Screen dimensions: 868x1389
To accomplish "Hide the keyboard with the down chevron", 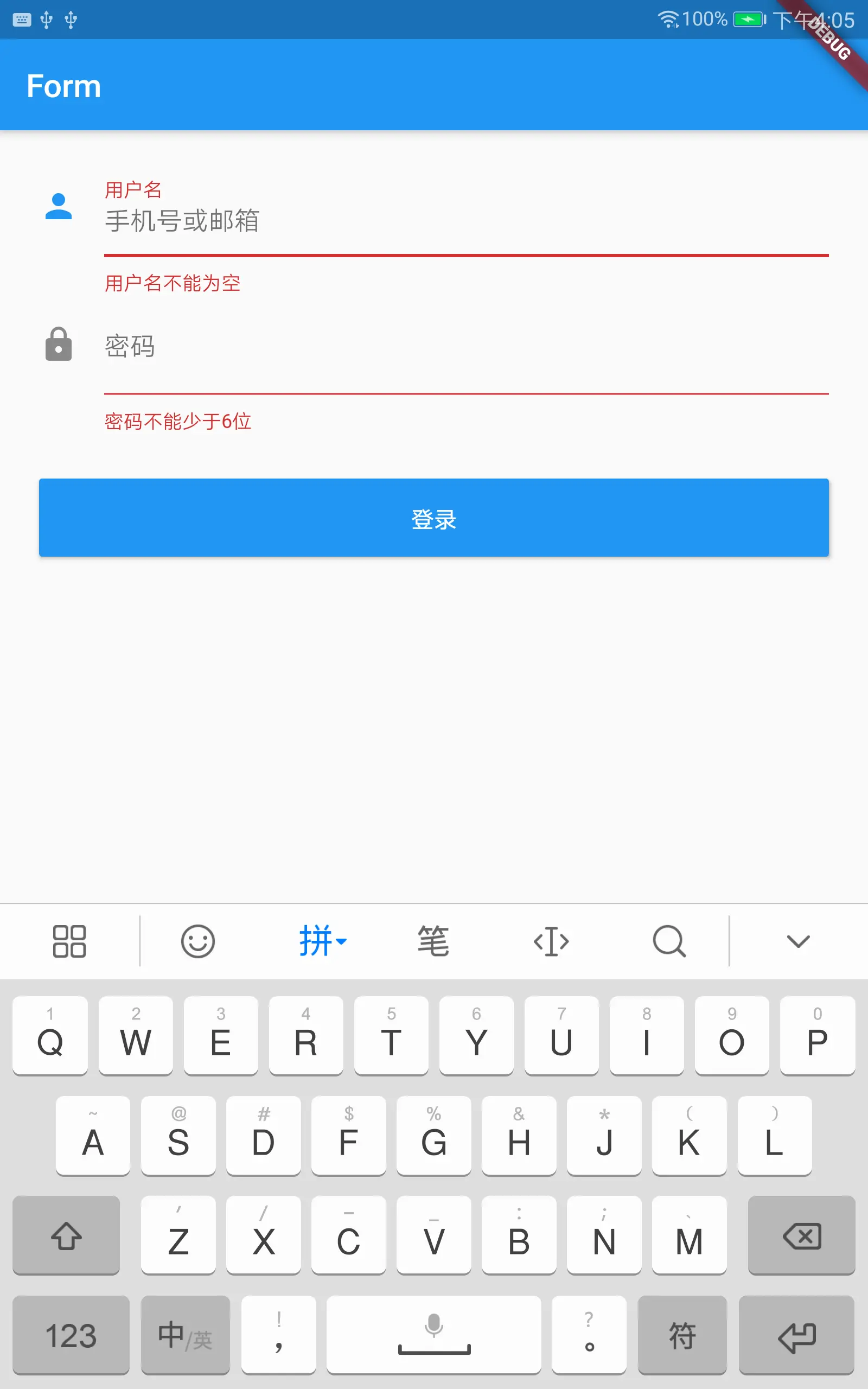I will tap(798, 941).
